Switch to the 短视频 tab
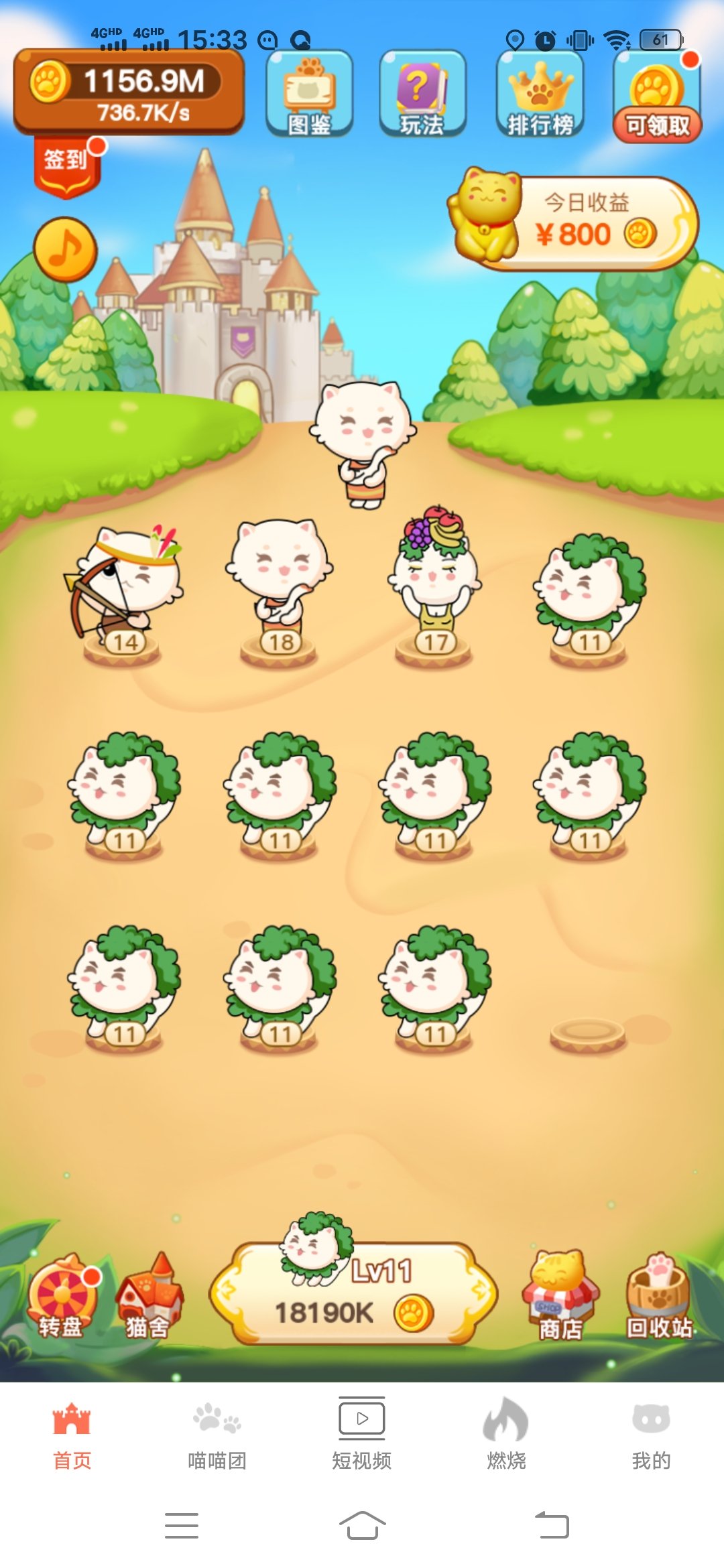Image resolution: width=724 pixels, height=1568 pixels. coord(362,1434)
